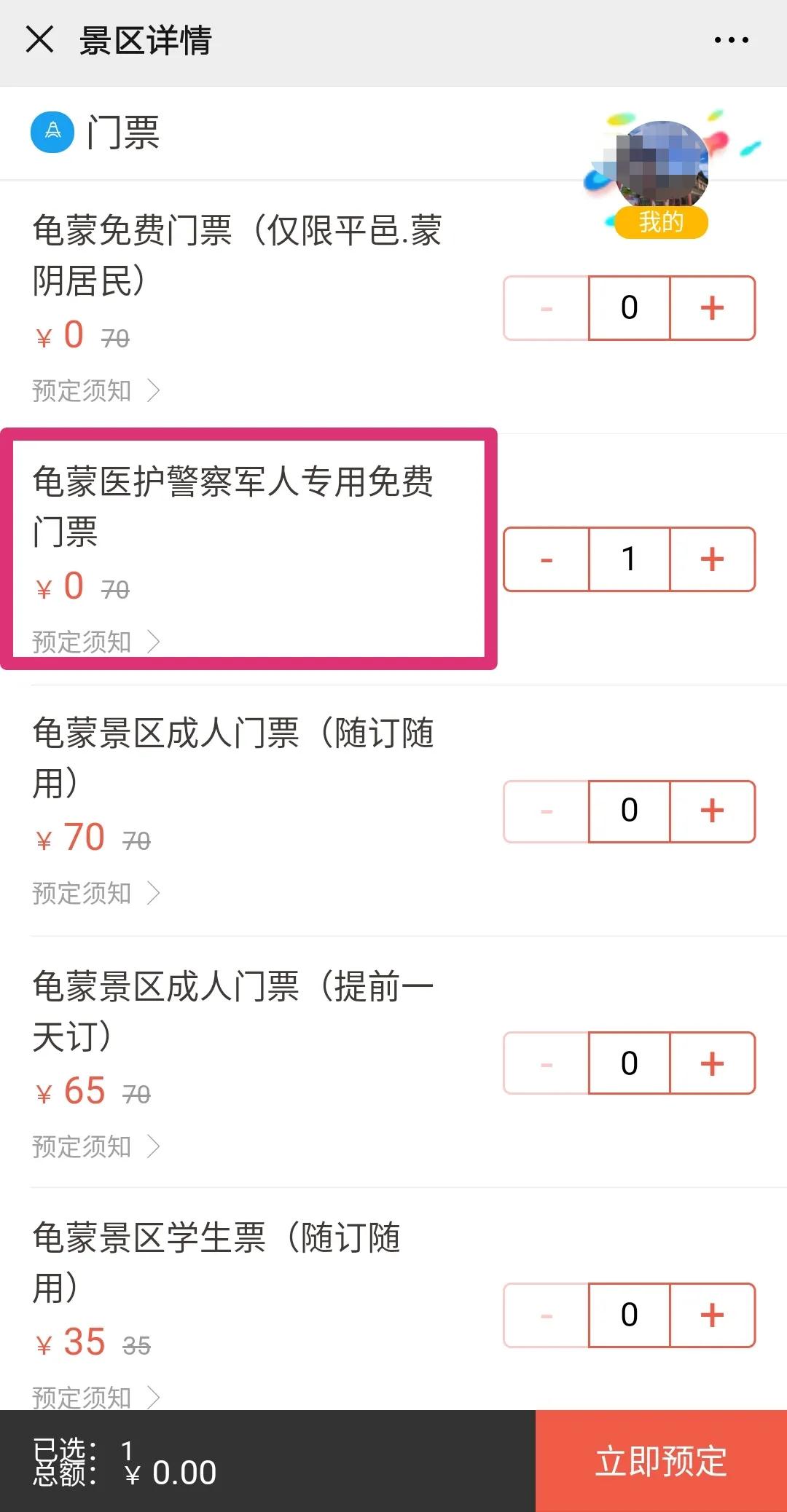
Task: Increase 成人门票（提前一天订）quantity
Action: 712,1063
